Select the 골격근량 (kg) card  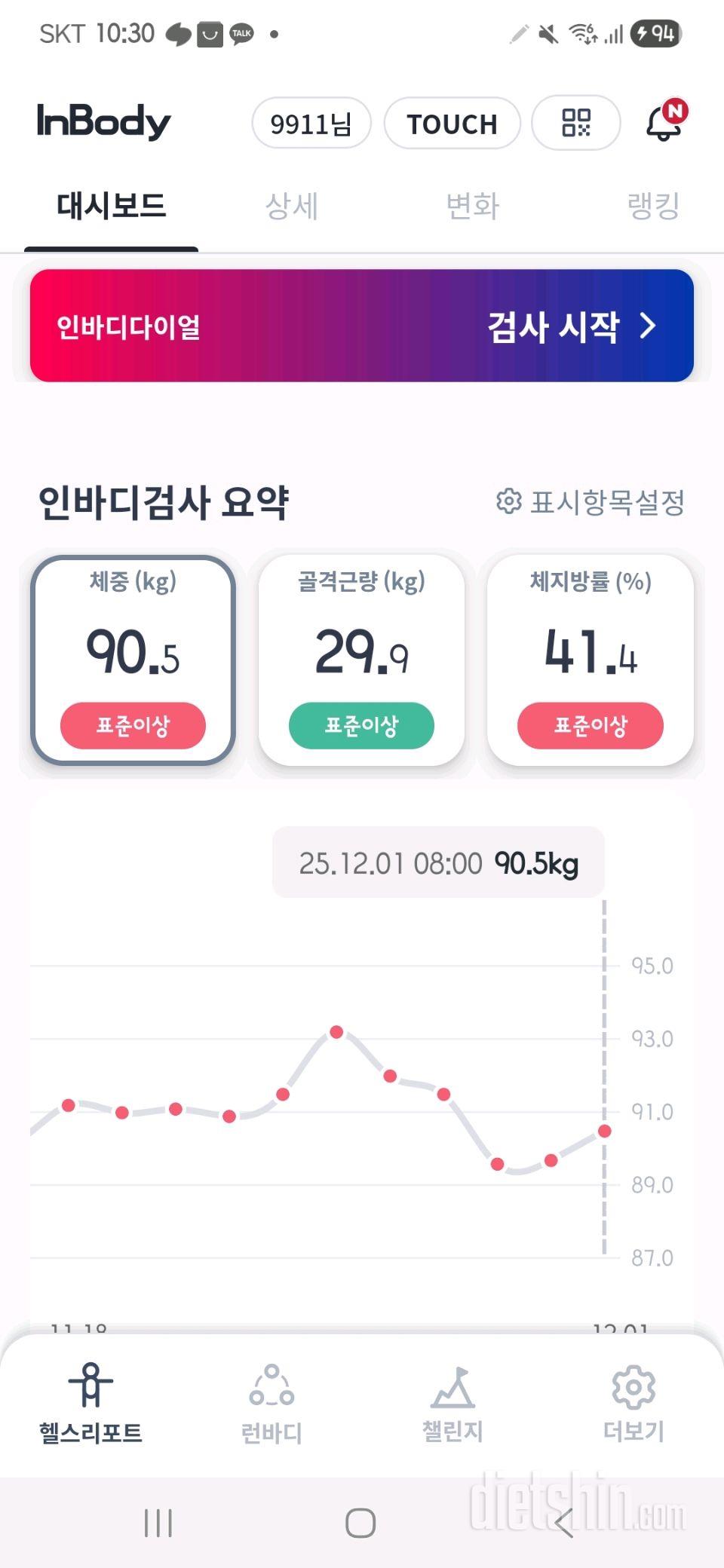coord(361,660)
